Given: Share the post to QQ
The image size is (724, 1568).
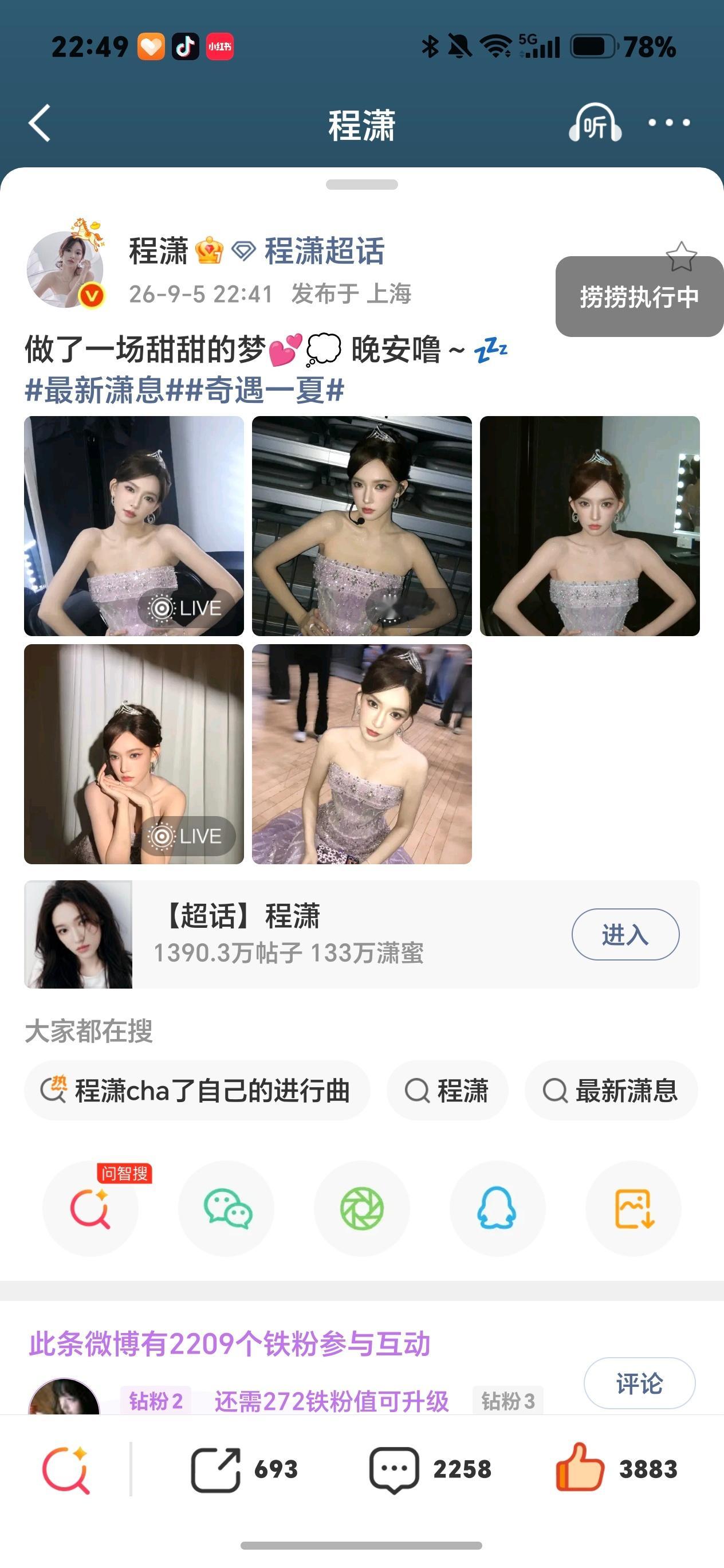Looking at the screenshot, I should 497,1208.
